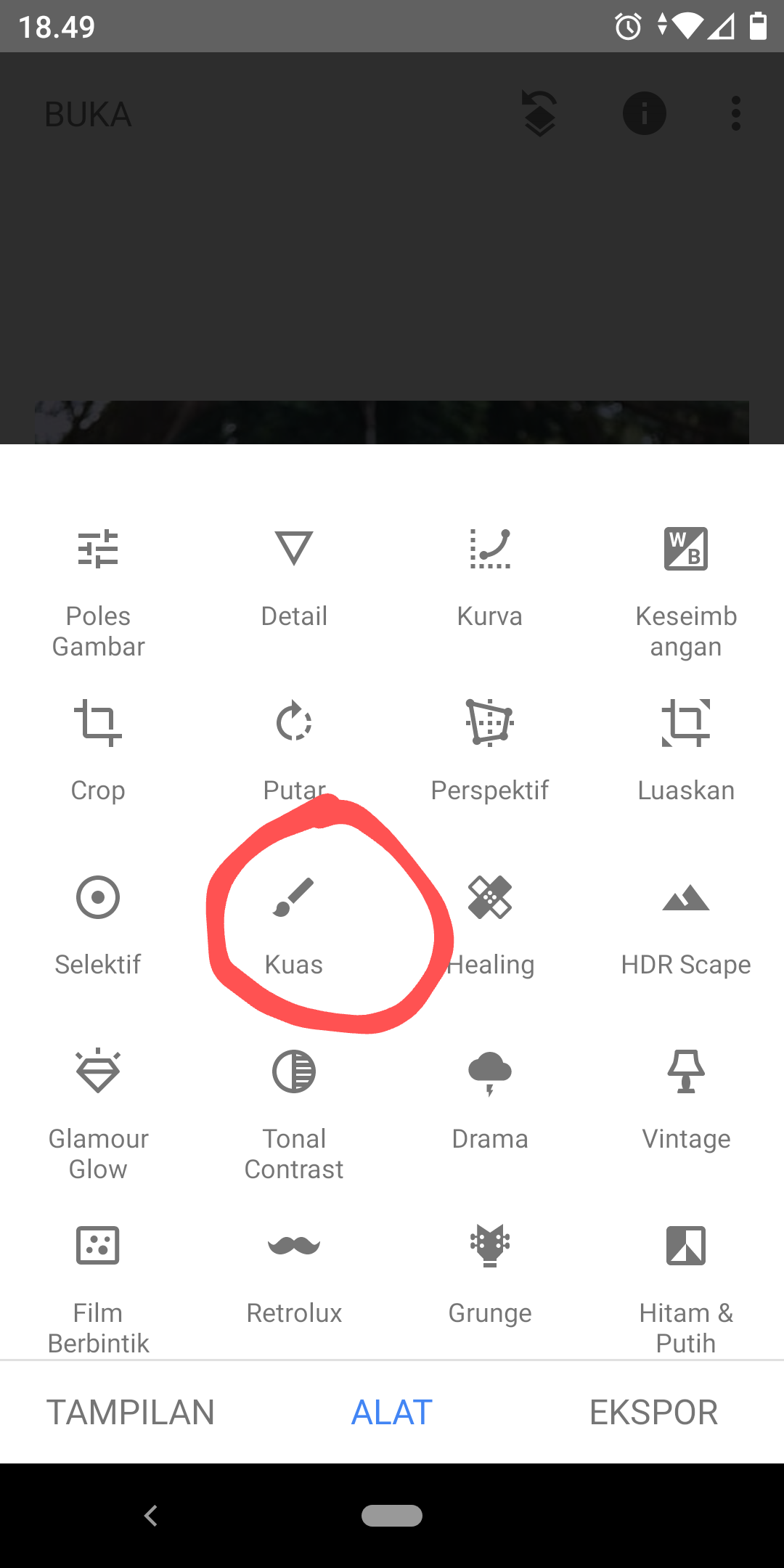The height and width of the screenshot is (1568, 784).
Task: Choose the Luaskan expand tool
Action: [x=686, y=753]
